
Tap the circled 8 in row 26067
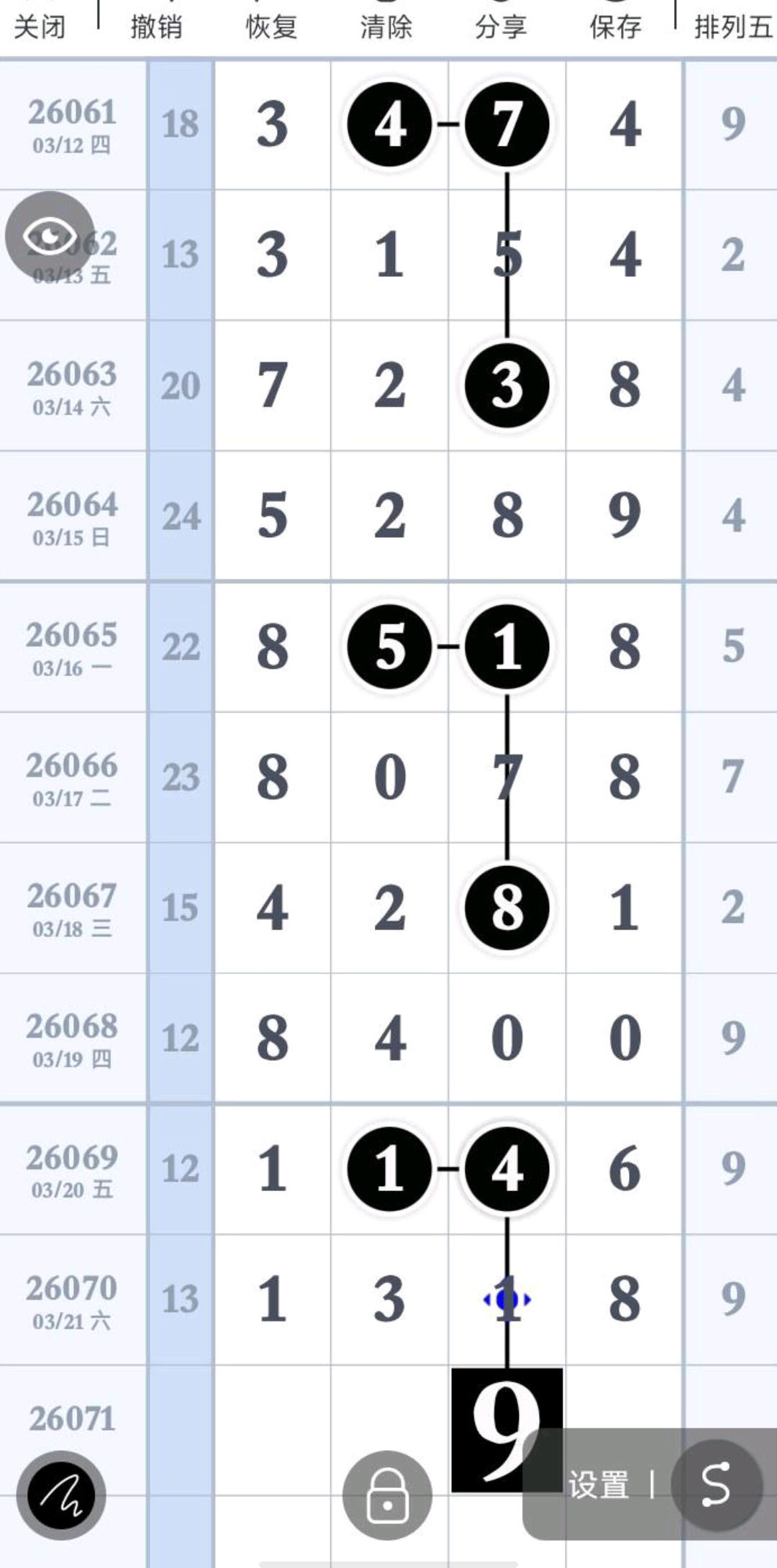click(507, 908)
